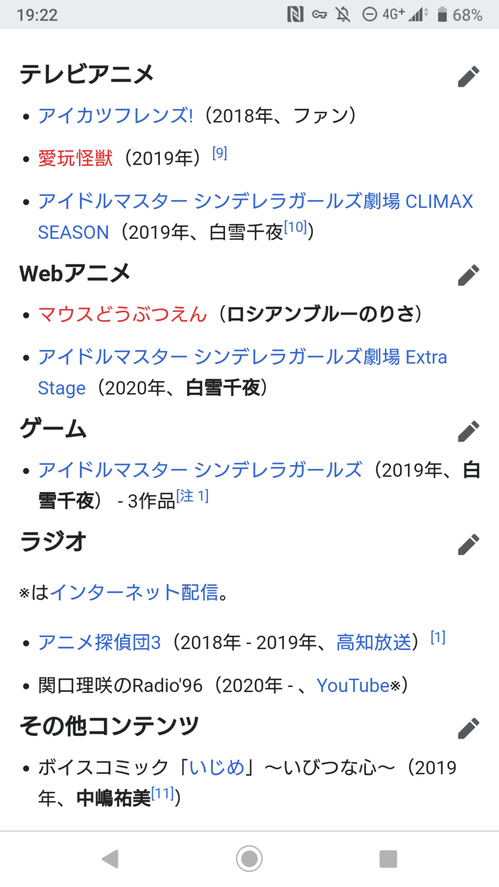Edit the その他コンテンツ section
Viewport: 499px width, 887px height.
(x=468, y=727)
